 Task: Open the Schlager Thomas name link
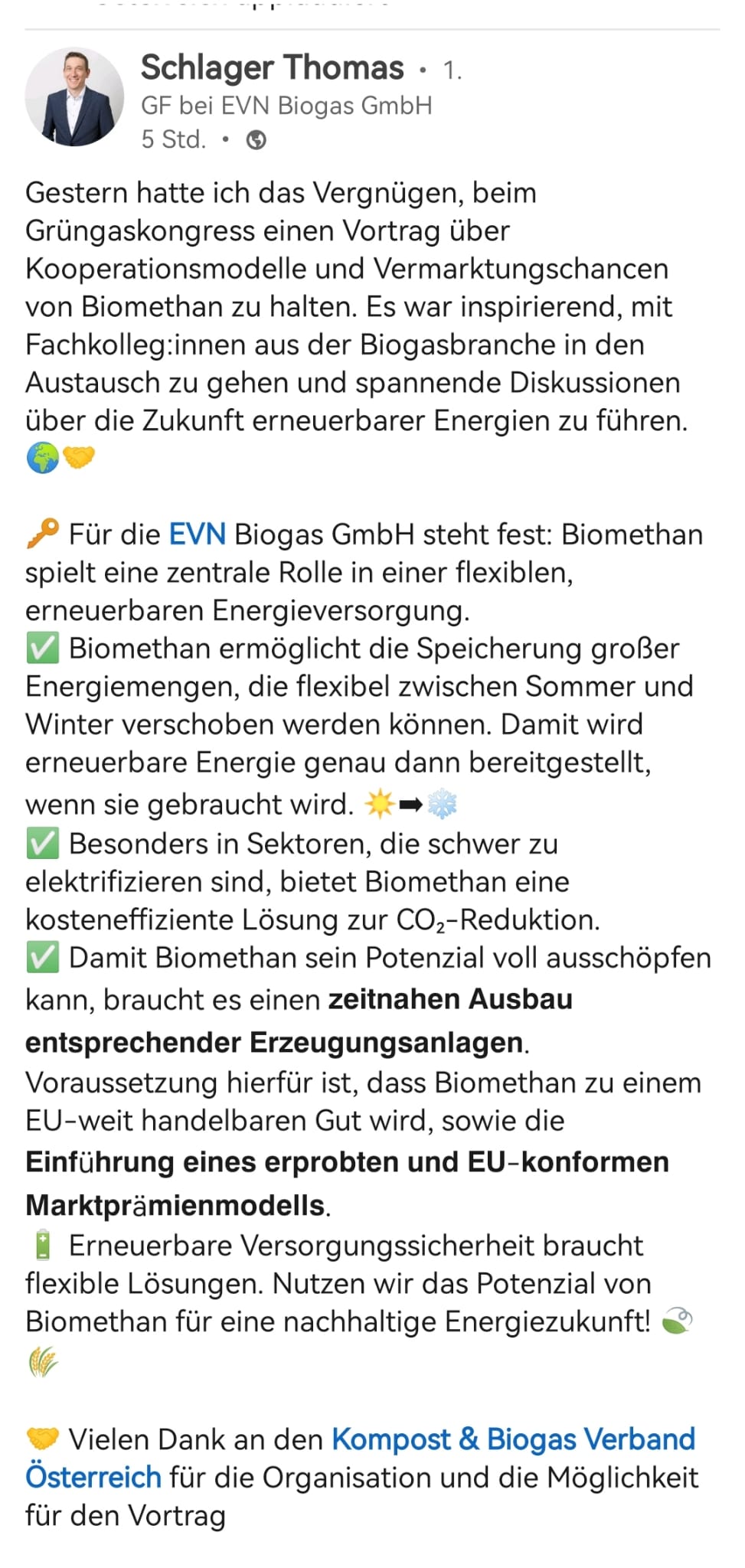273,68
